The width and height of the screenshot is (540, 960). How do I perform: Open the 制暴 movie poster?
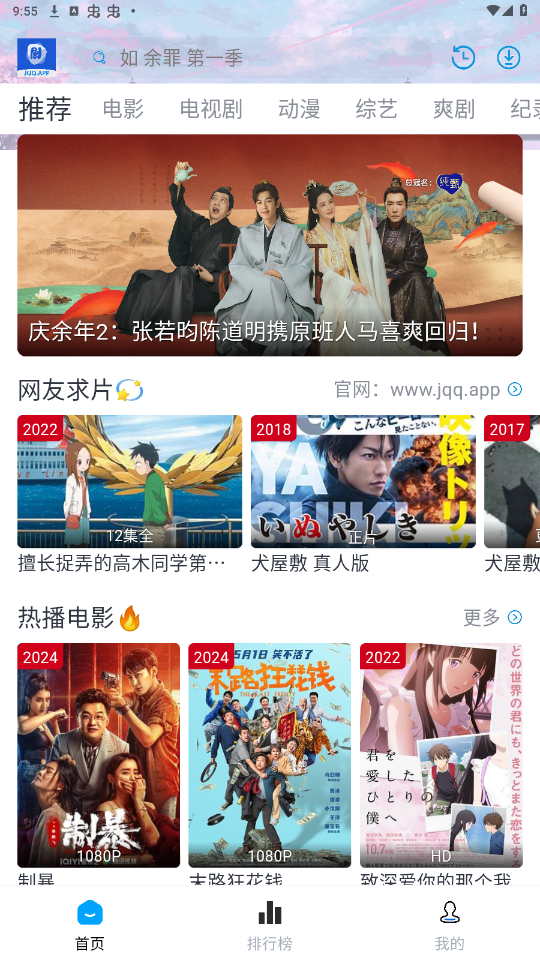pos(99,756)
